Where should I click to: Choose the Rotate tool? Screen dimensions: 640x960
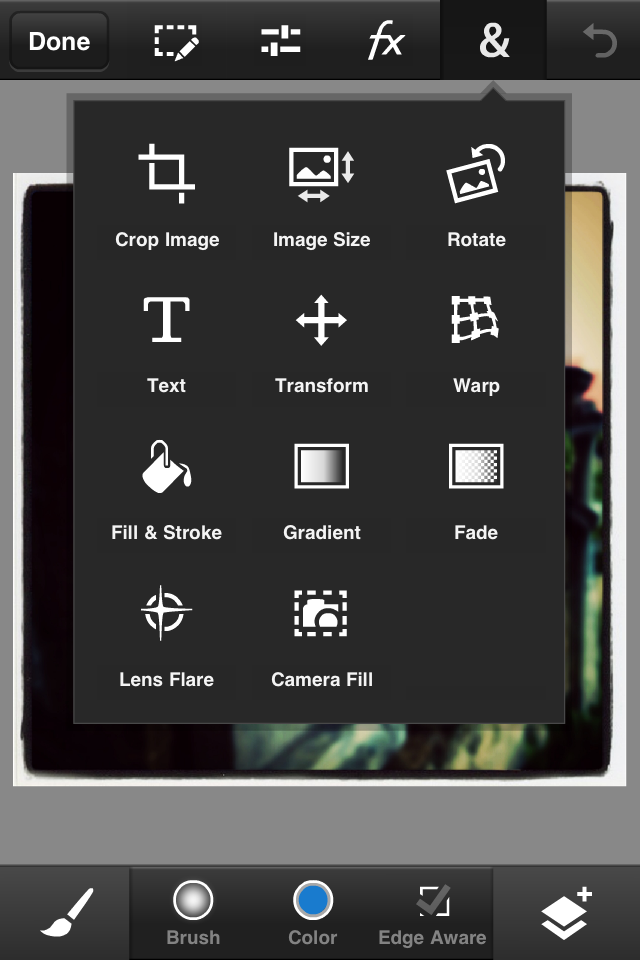point(476,195)
